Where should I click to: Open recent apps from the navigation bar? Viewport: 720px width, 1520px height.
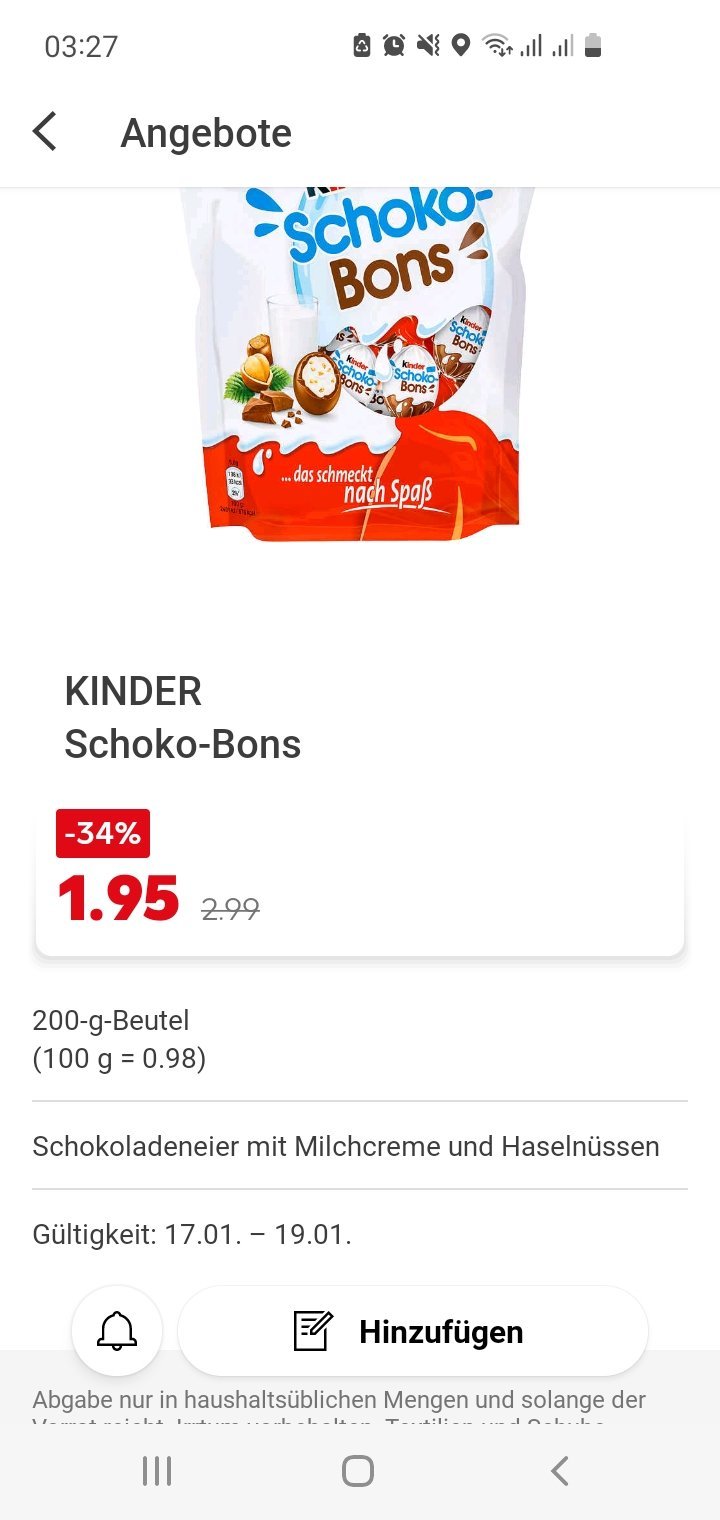[157, 1471]
